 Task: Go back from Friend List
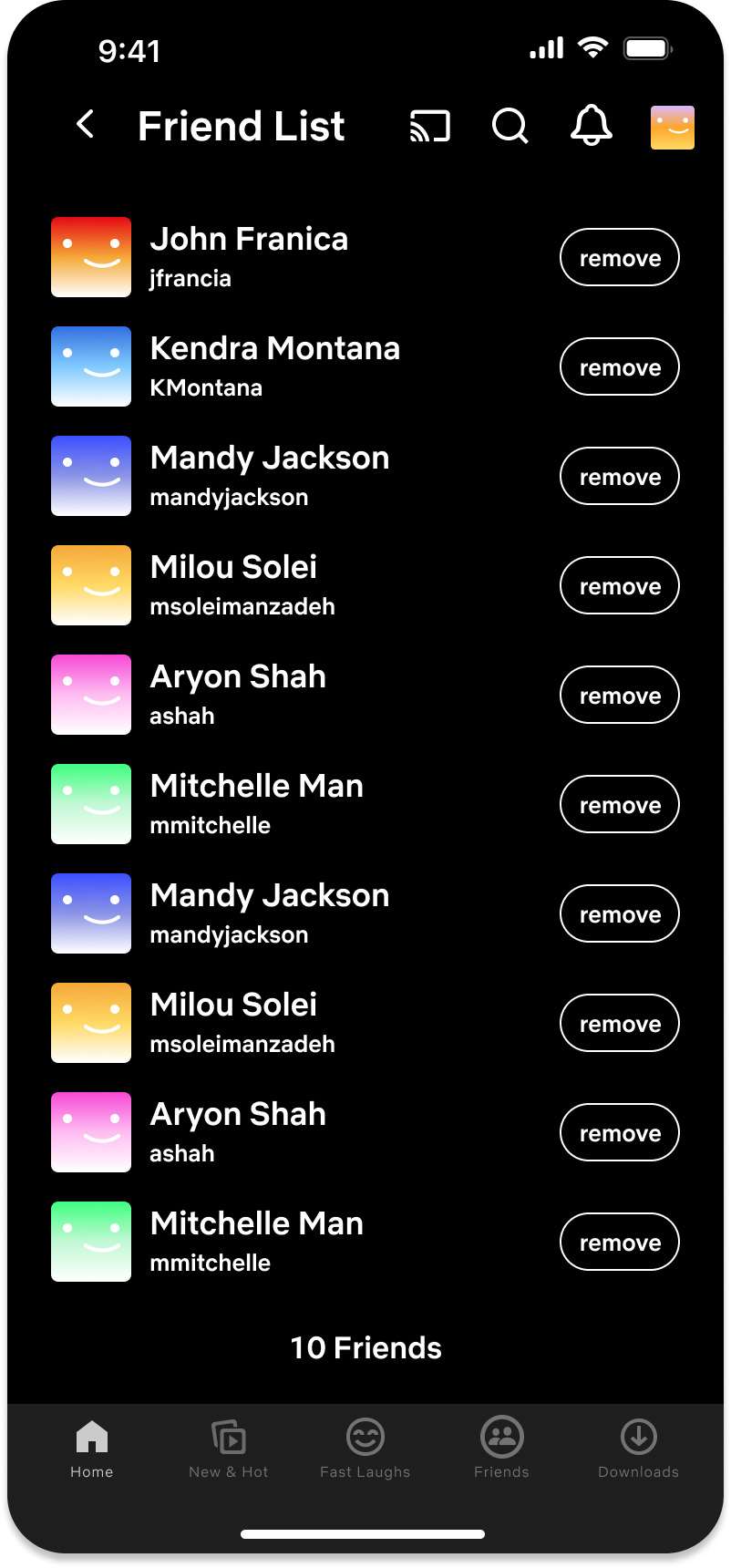pyautogui.click(x=86, y=124)
